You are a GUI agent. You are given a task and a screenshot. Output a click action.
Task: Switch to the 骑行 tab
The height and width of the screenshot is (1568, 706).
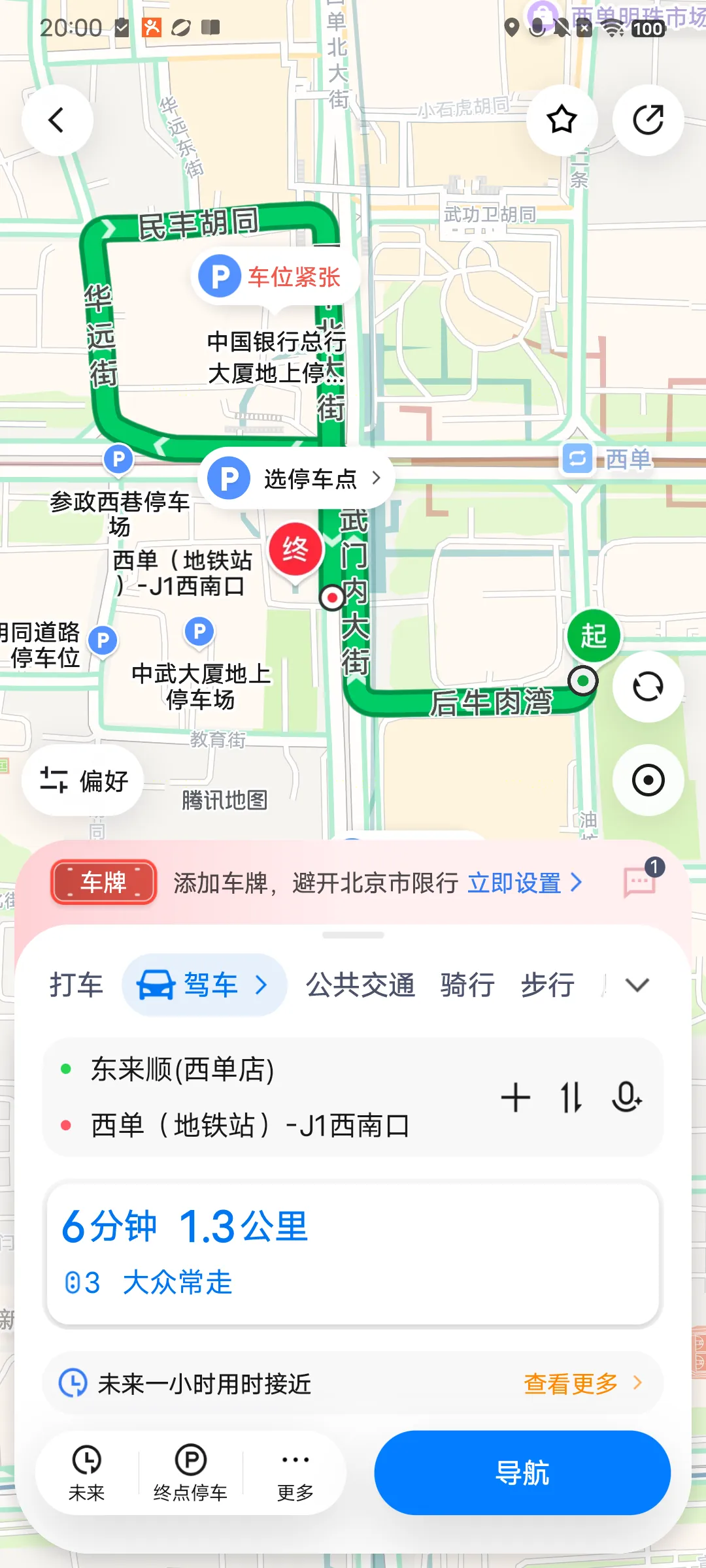click(x=467, y=985)
